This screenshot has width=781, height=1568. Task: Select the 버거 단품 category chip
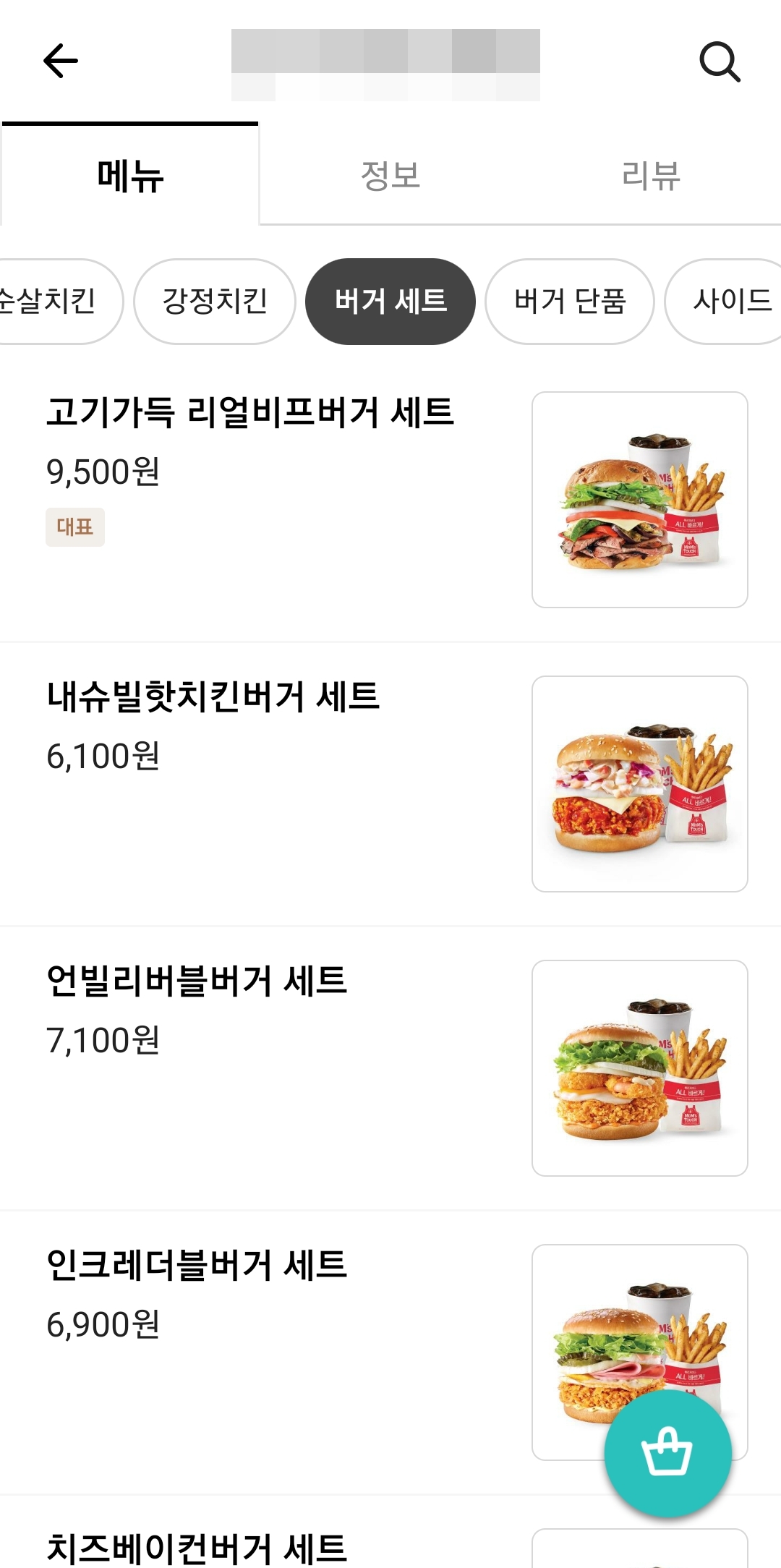(570, 302)
